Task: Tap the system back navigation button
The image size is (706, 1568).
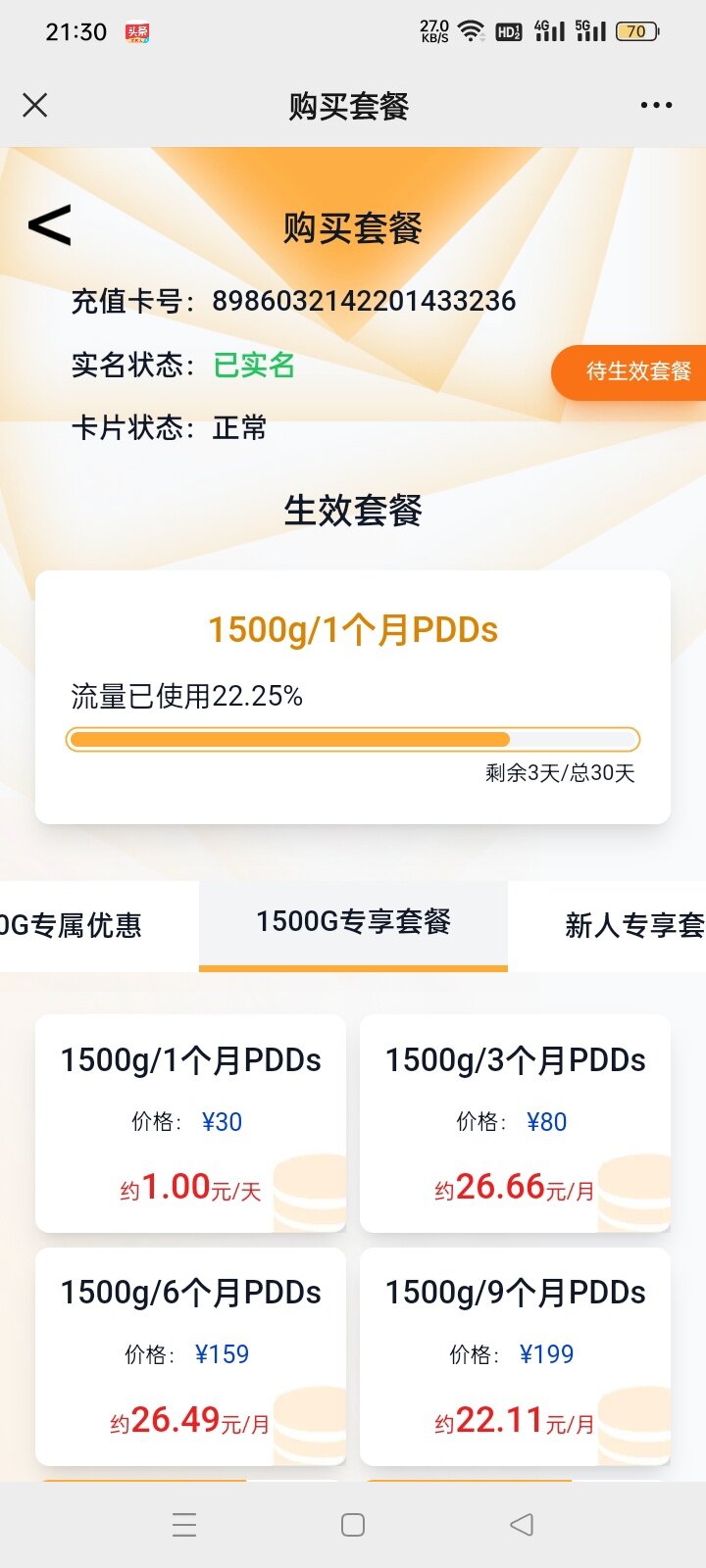Action: (522, 1525)
